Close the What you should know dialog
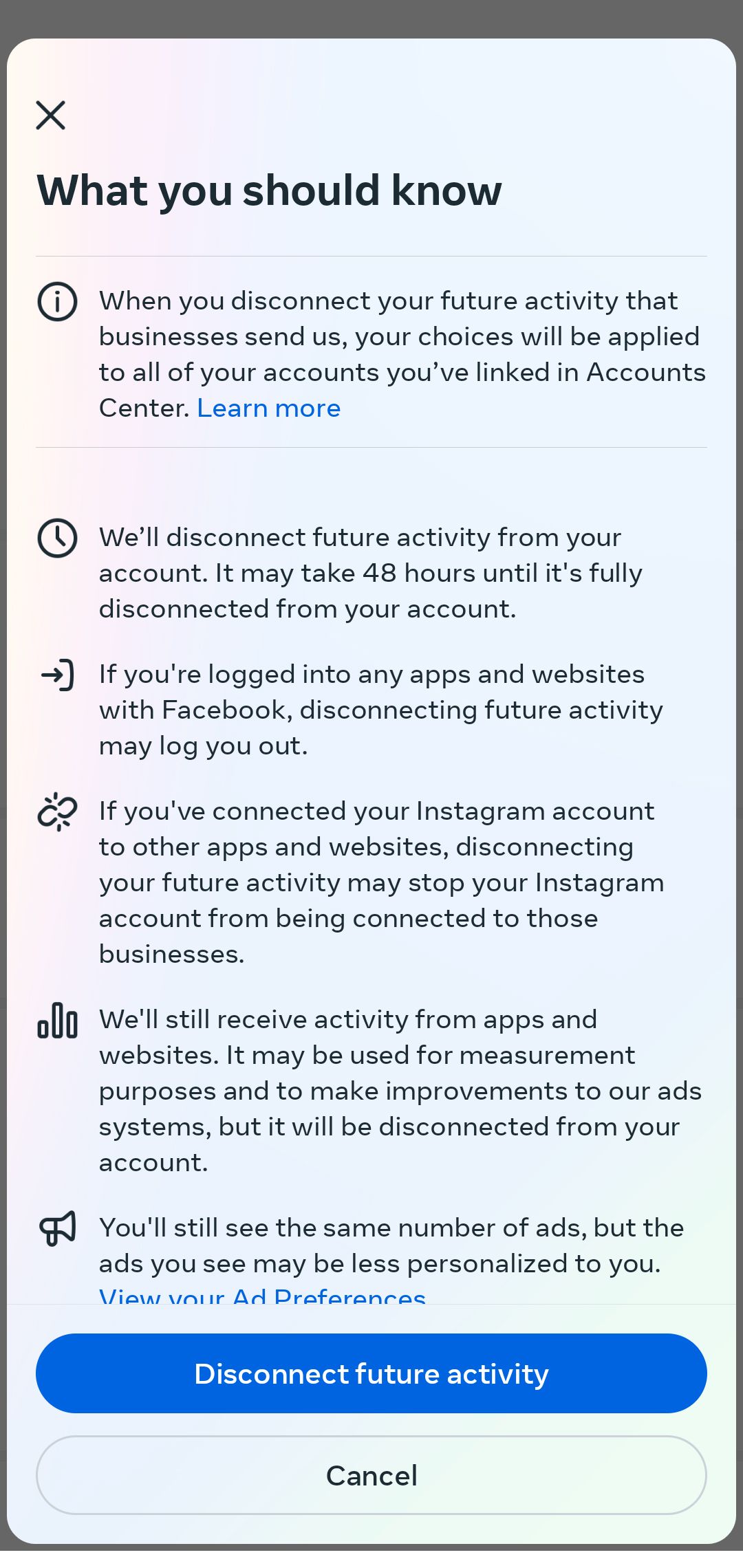 [50, 115]
